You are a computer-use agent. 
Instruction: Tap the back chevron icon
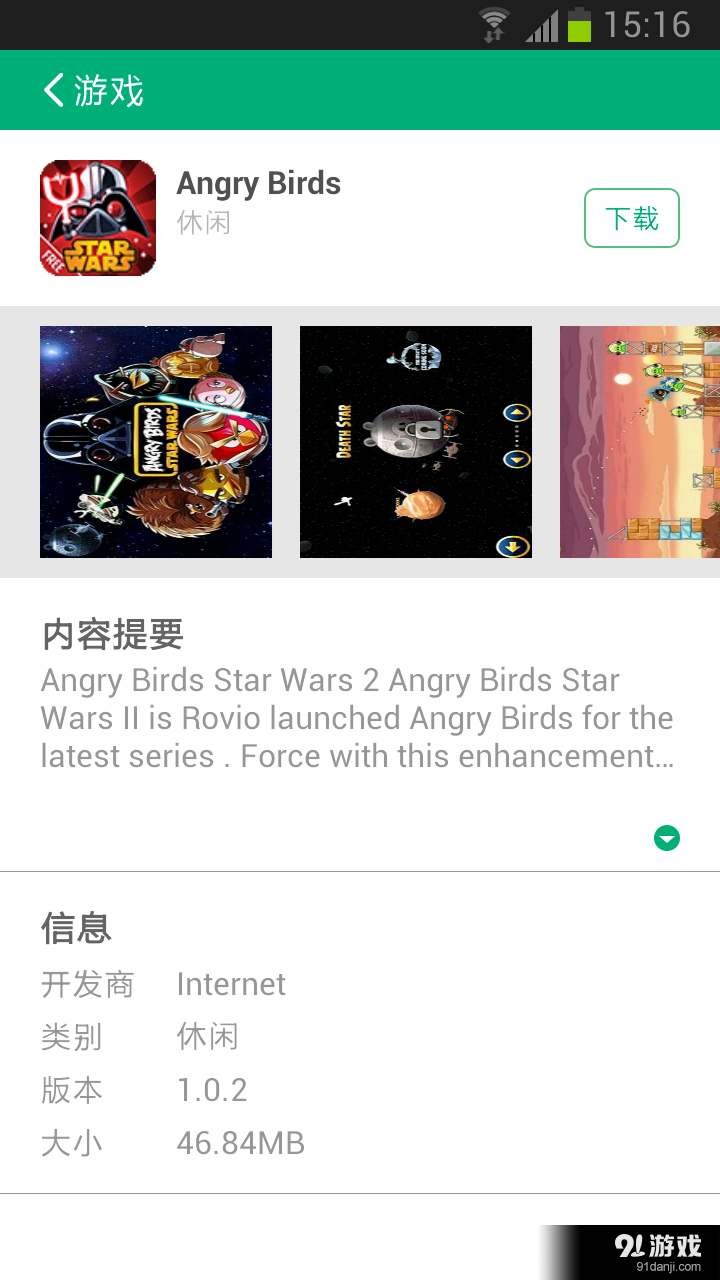tap(52, 90)
